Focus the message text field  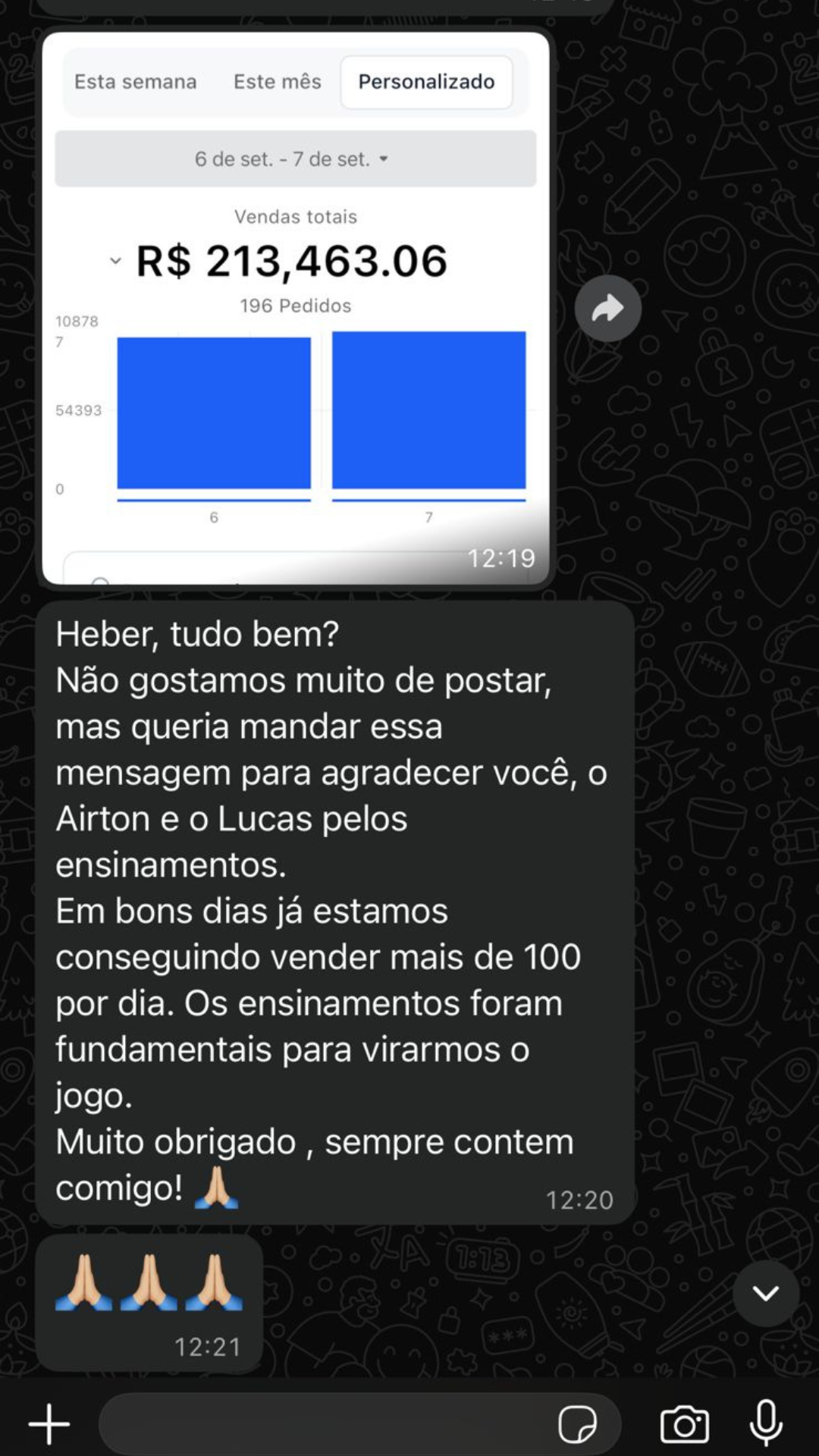(326, 1424)
